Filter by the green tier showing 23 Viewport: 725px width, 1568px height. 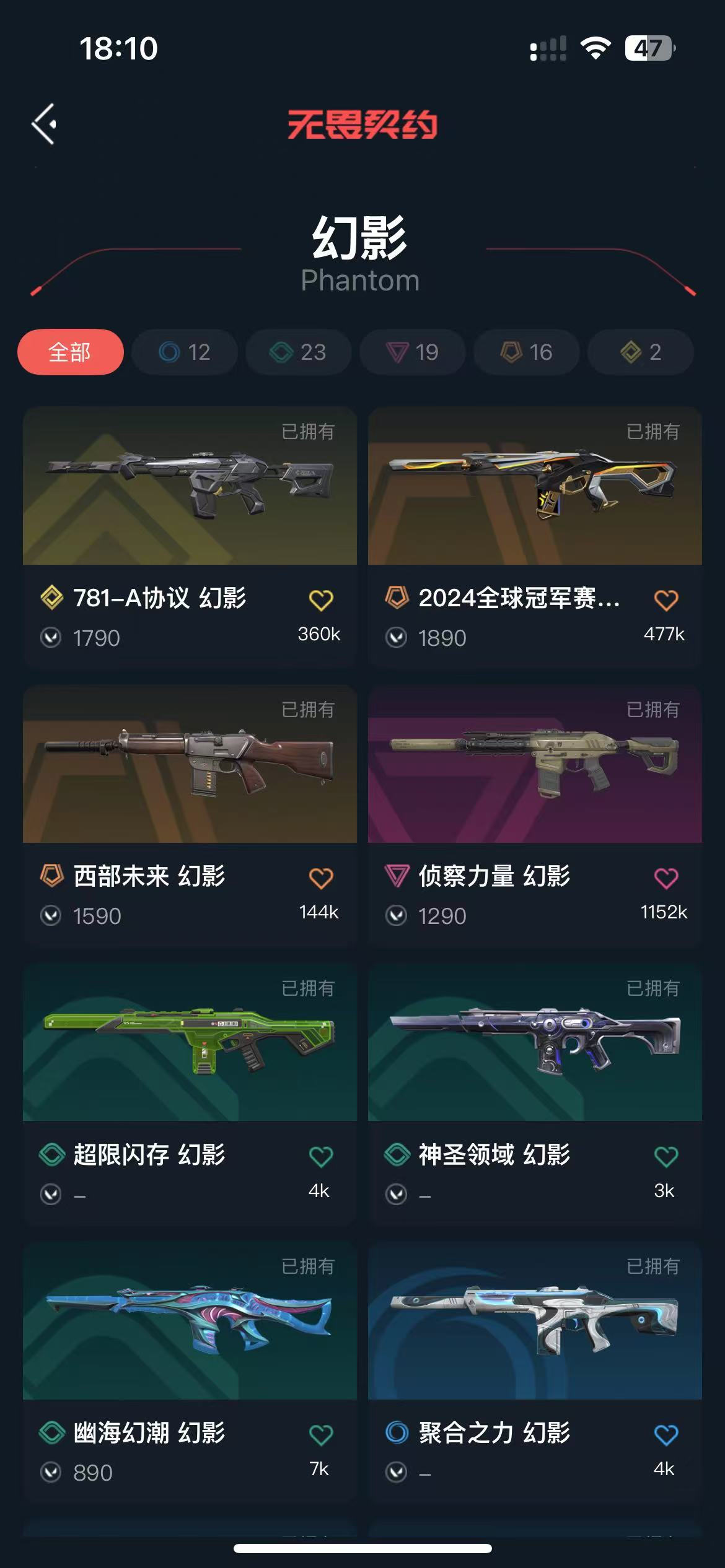click(x=298, y=352)
